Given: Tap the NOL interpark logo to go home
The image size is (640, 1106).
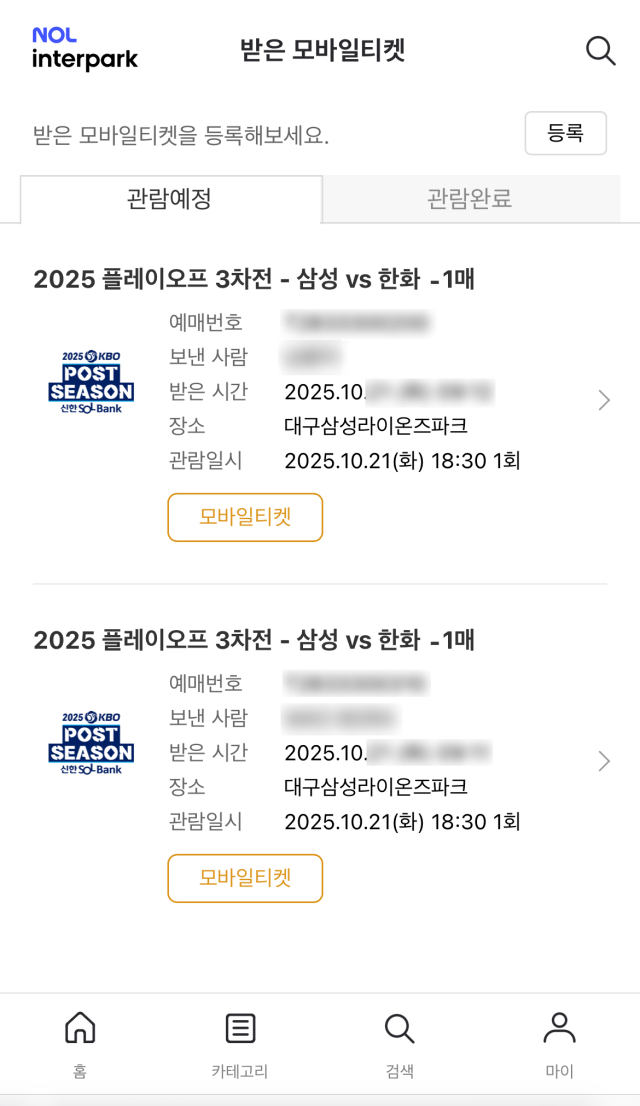Looking at the screenshot, I should point(85,49).
